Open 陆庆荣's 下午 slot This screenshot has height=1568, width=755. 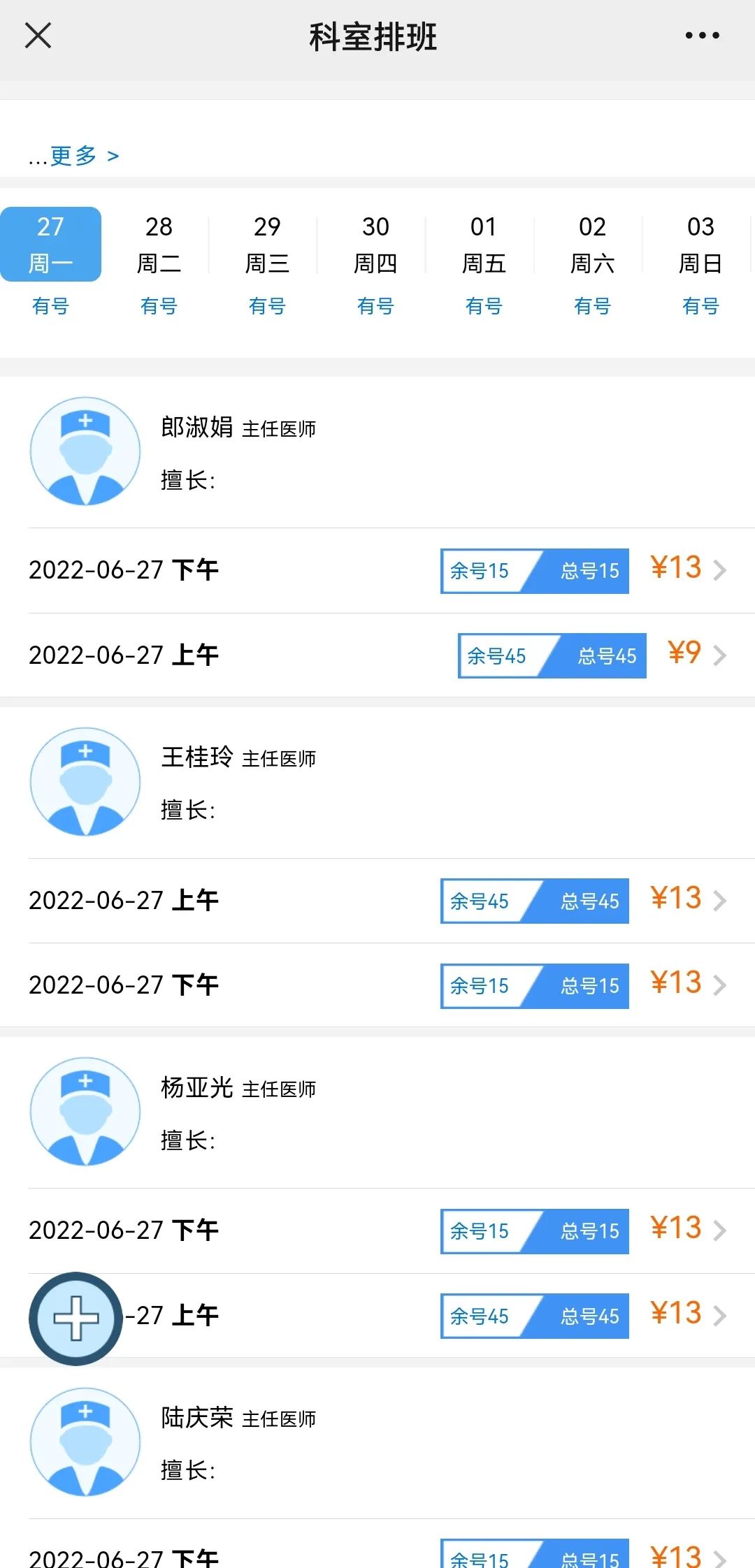pos(377,1544)
